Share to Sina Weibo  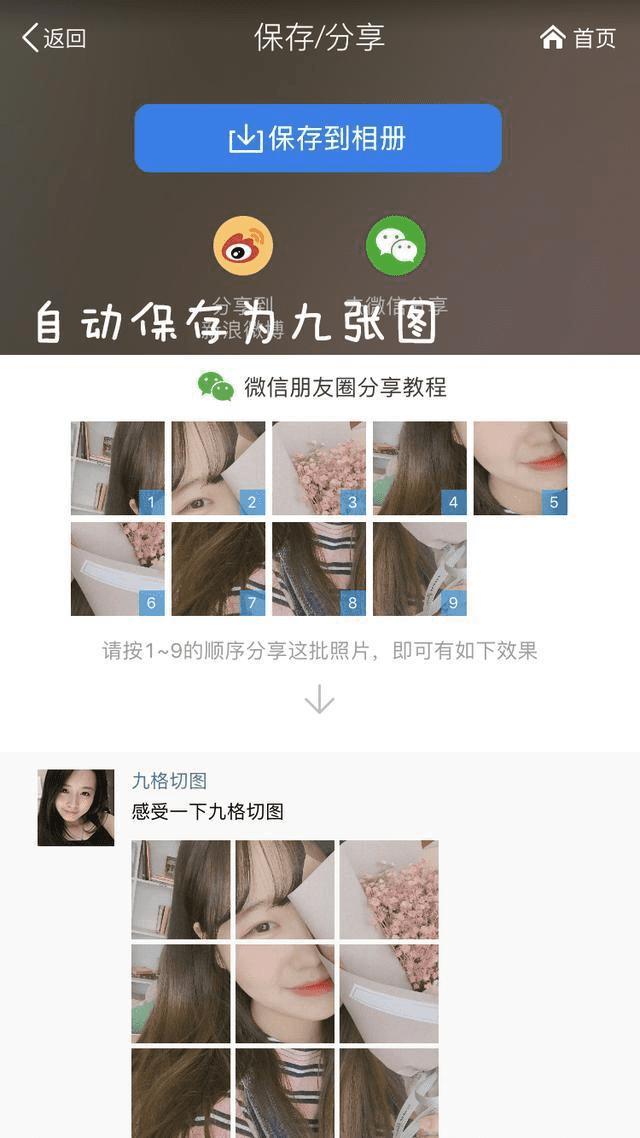(x=243, y=246)
